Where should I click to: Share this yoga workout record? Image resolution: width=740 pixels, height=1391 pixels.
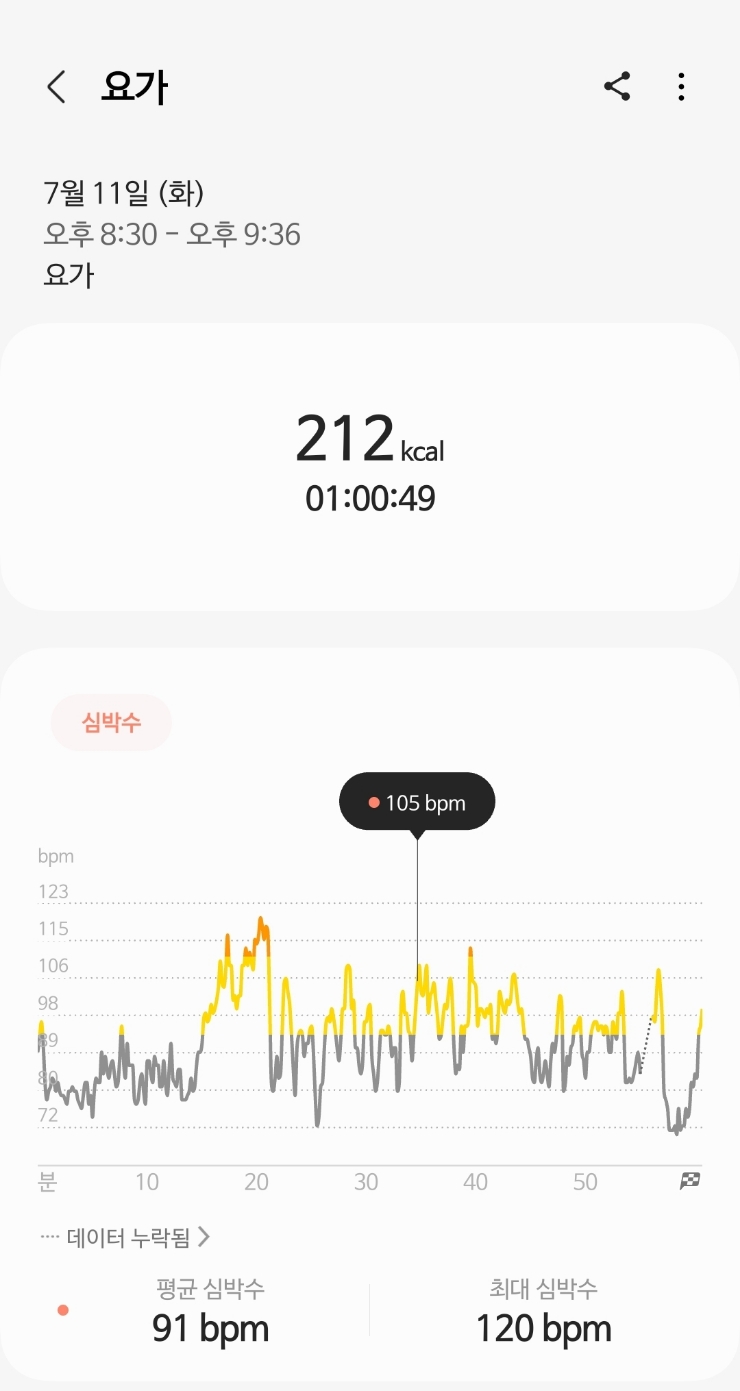click(x=617, y=87)
